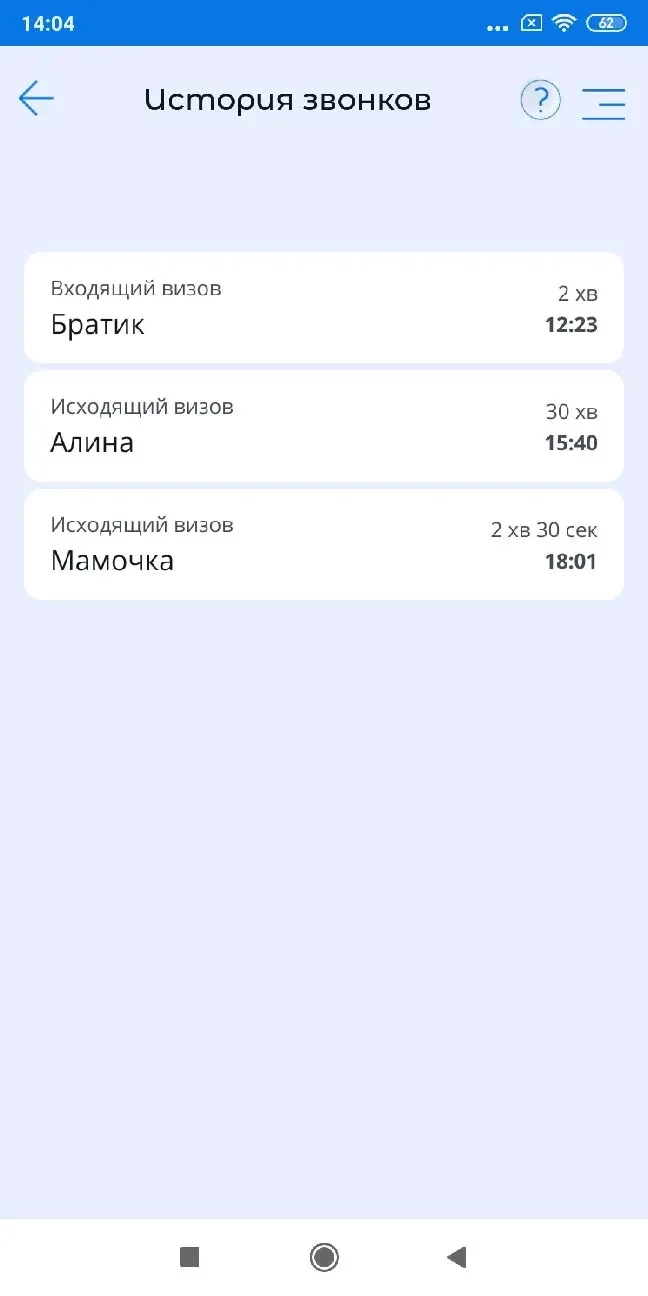Viewport: 648px width, 1296px height.
Task: Go back using the top-left arrow
Action: coord(36,98)
